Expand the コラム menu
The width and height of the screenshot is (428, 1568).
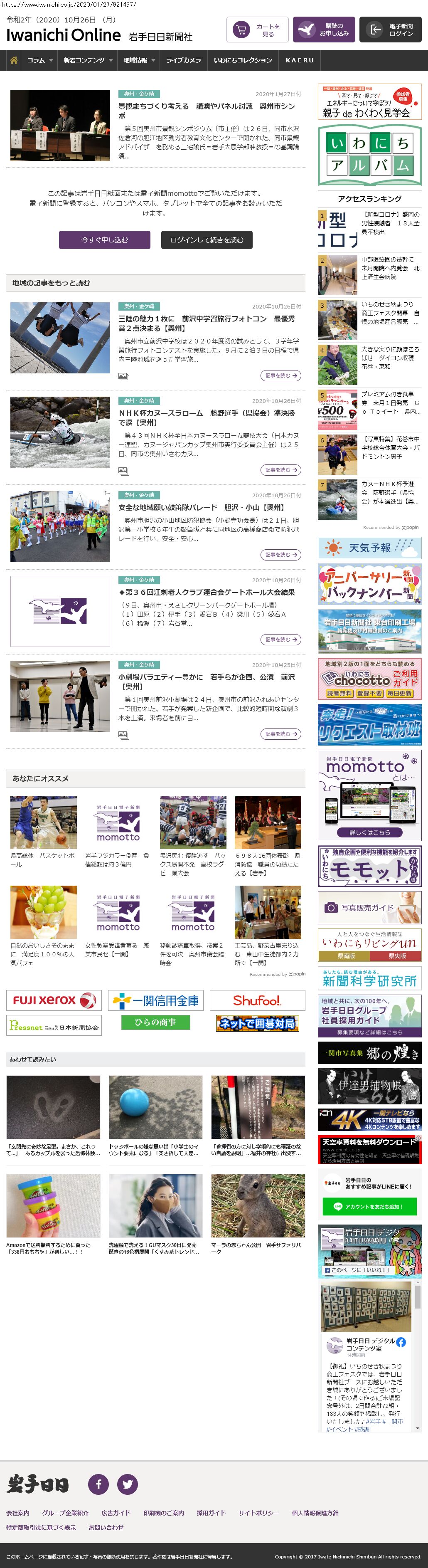pyautogui.click(x=39, y=60)
